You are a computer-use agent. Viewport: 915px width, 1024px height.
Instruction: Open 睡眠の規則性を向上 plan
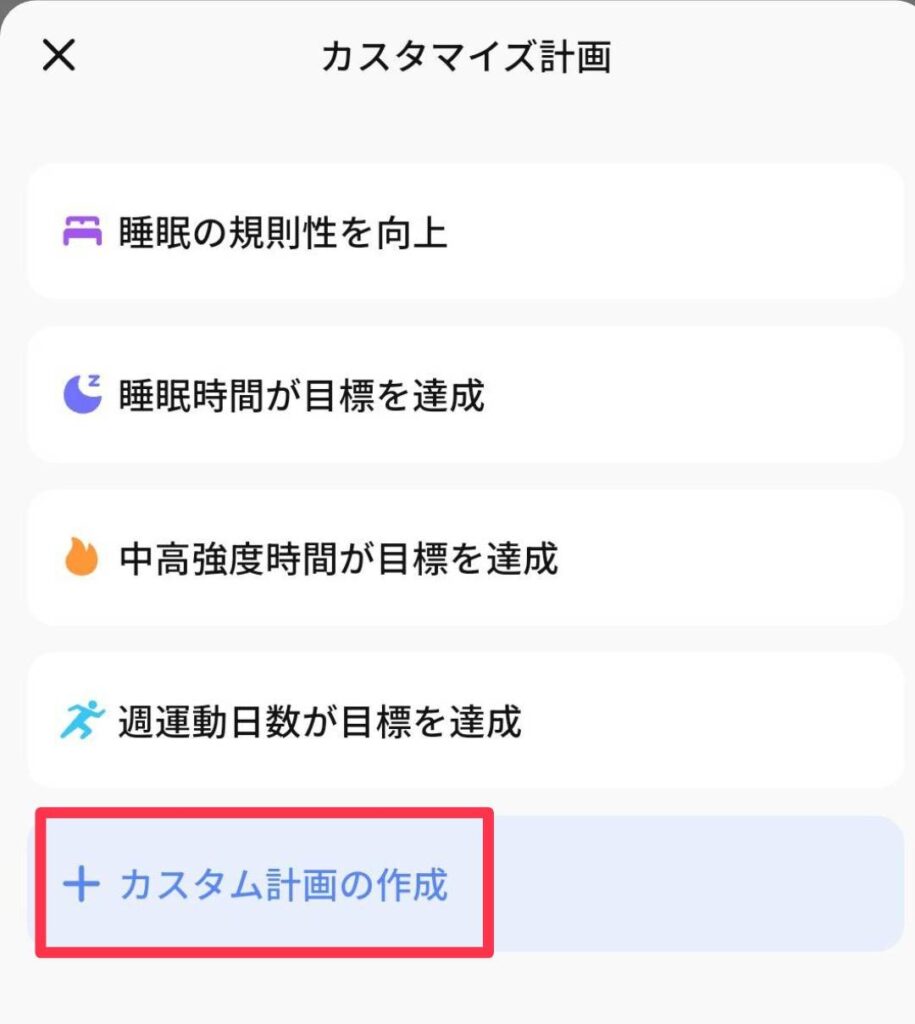pyautogui.click(x=465, y=232)
